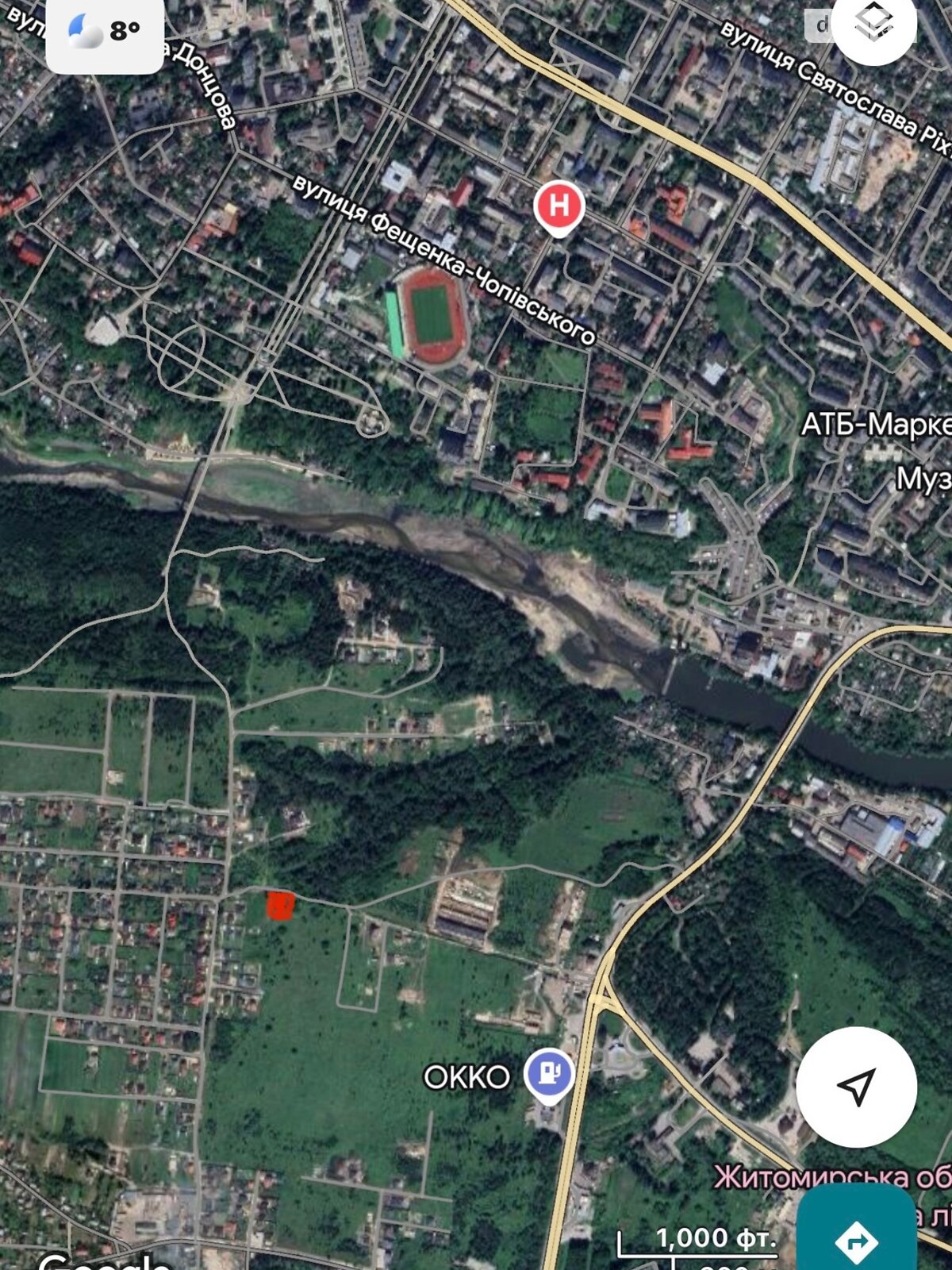
Task: Select the OKKO gas station marker
Action: point(549,1074)
